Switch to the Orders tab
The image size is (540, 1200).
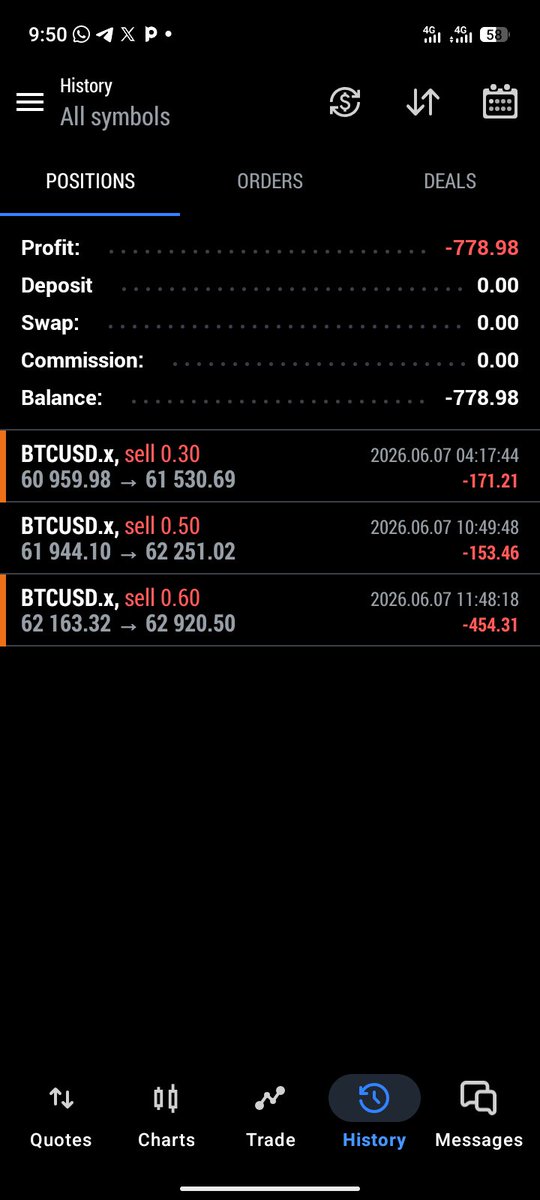[x=270, y=181]
